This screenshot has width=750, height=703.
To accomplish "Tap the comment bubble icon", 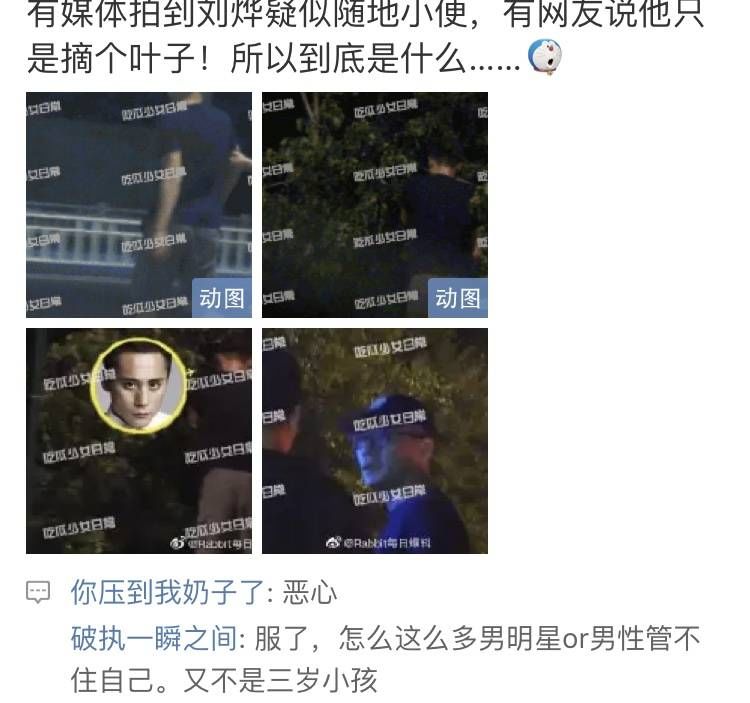I will (x=38, y=593).
